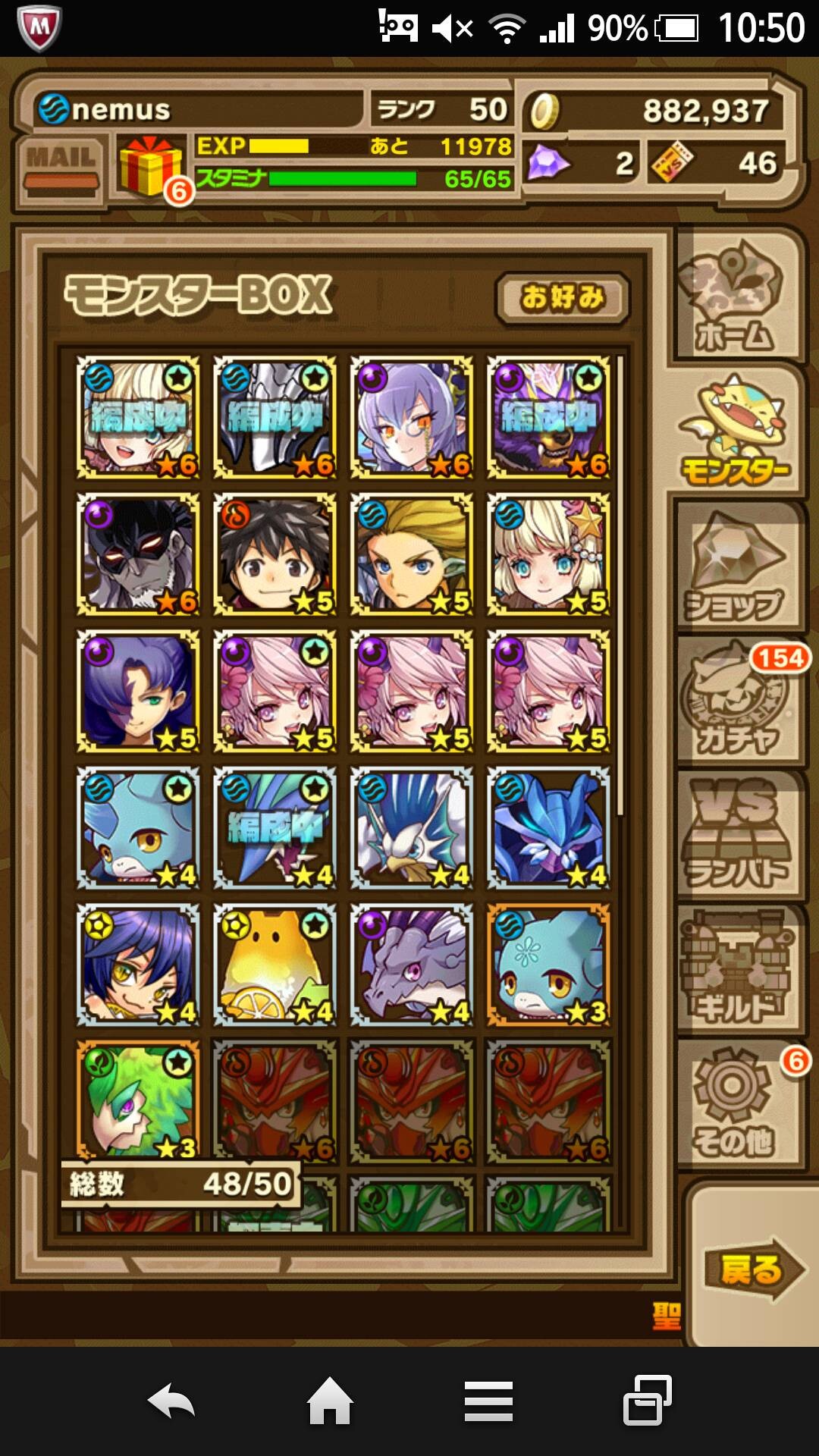Select the black-haired fire boy ★5 monster

point(275,554)
